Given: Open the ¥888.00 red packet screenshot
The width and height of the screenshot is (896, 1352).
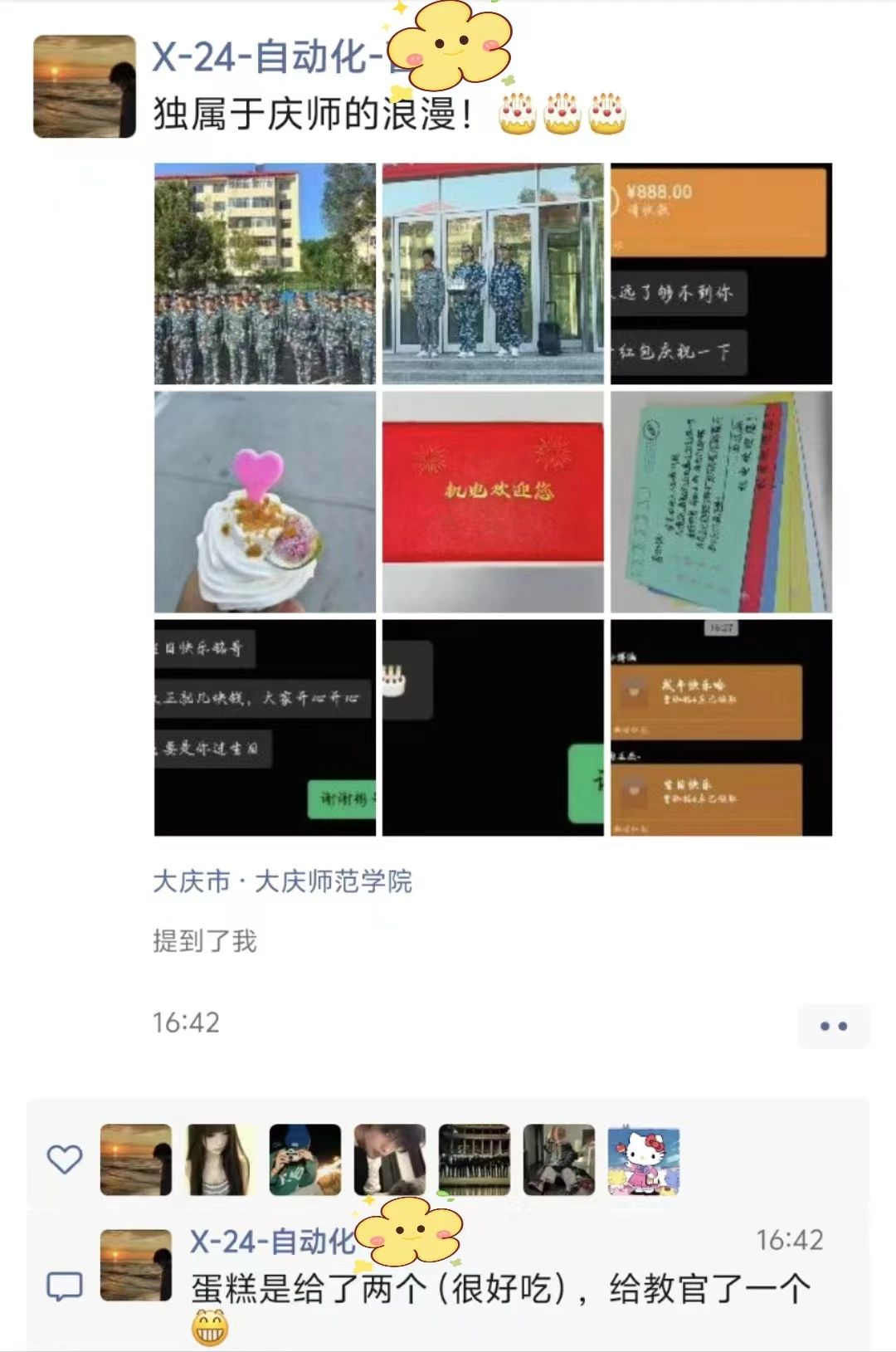Looking at the screenshot, I should click(x=721, y=273).
